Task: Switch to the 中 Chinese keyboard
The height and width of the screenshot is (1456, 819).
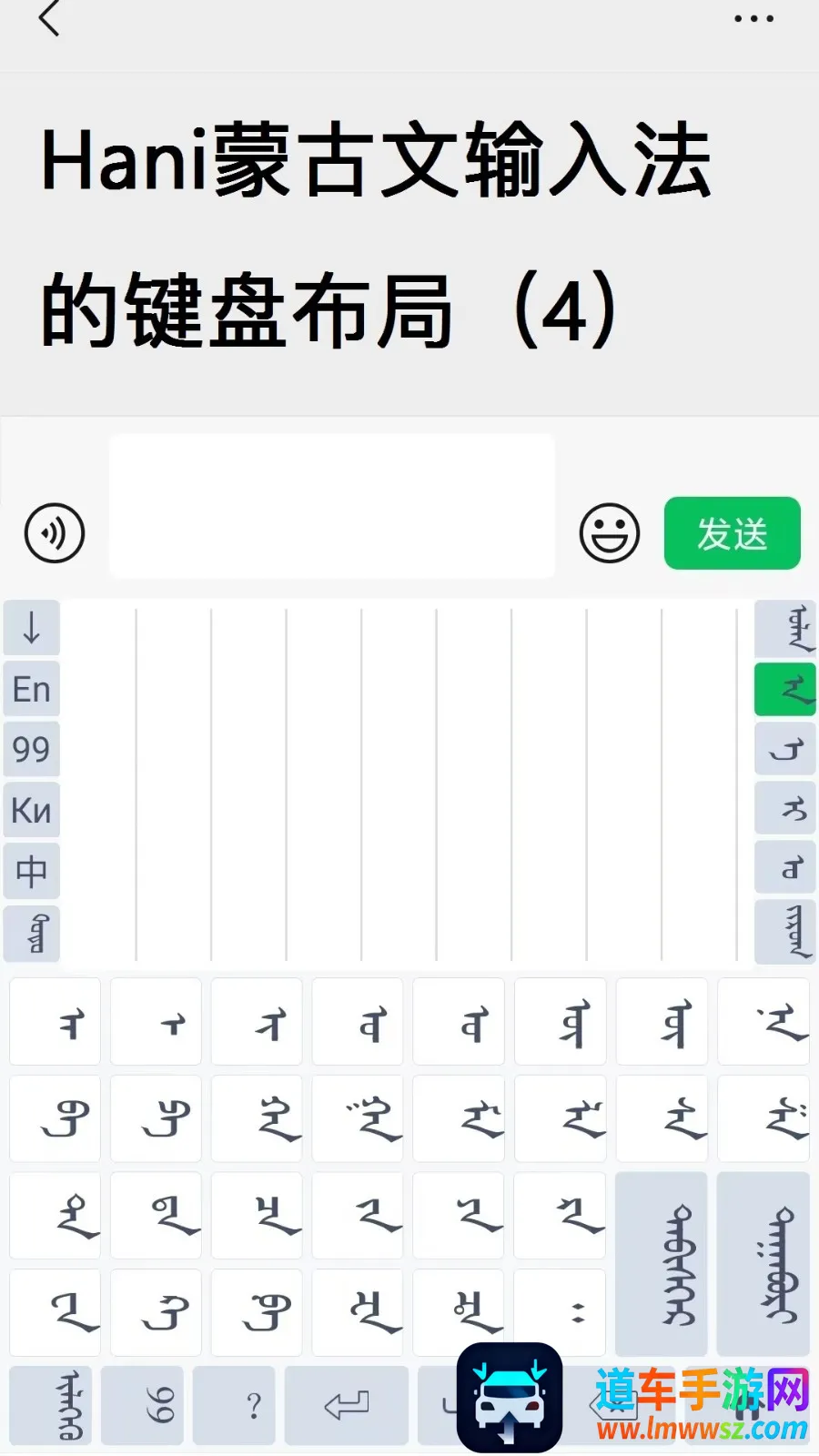Action: click(x=32, y=871)
